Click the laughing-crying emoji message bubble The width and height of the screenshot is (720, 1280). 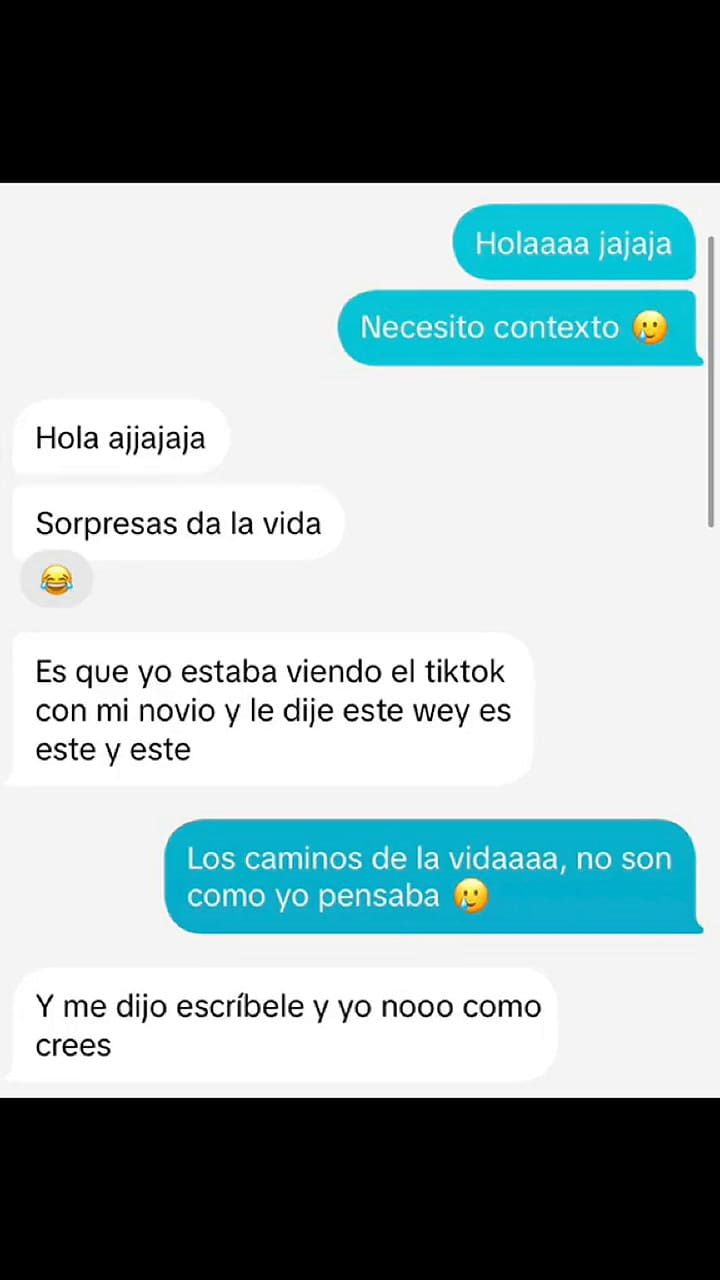57,580
